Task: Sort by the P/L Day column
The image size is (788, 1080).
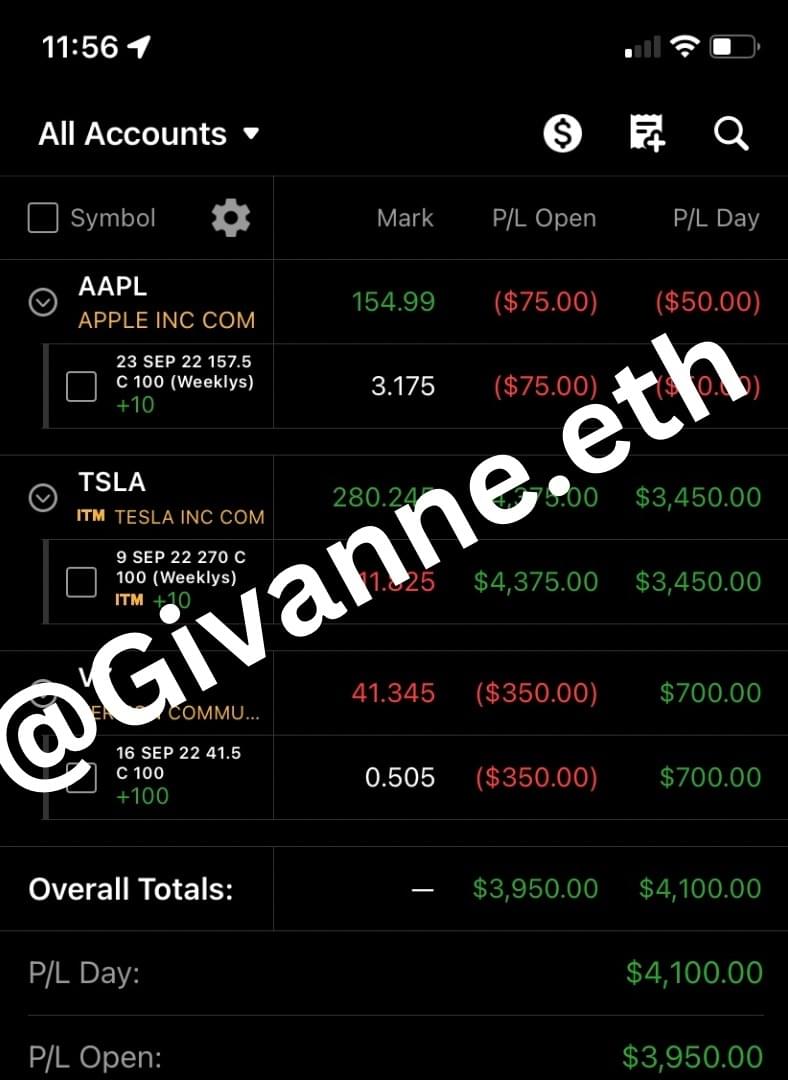Action: pyautogui.click(x=716, y=218)
